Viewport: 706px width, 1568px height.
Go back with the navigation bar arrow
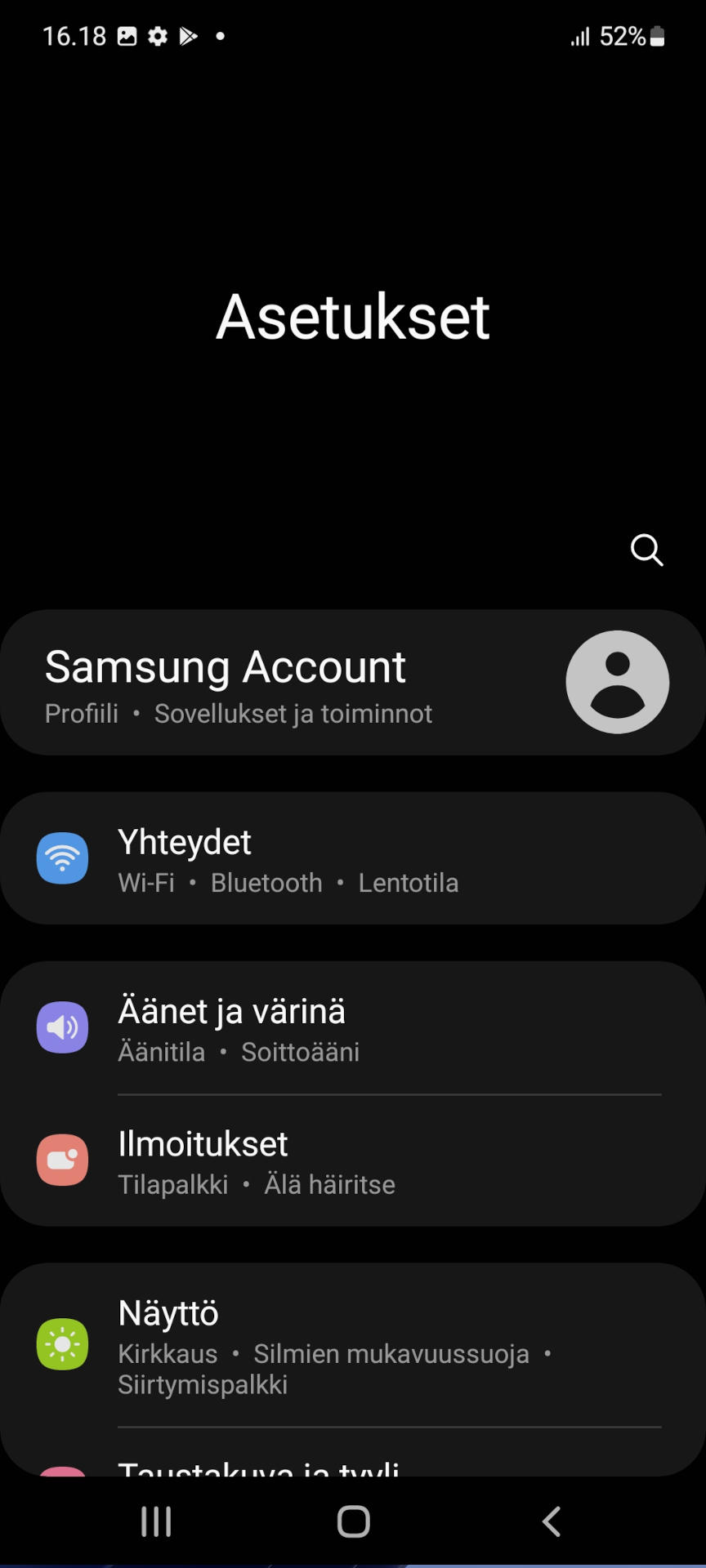(x=552, y=1521)
